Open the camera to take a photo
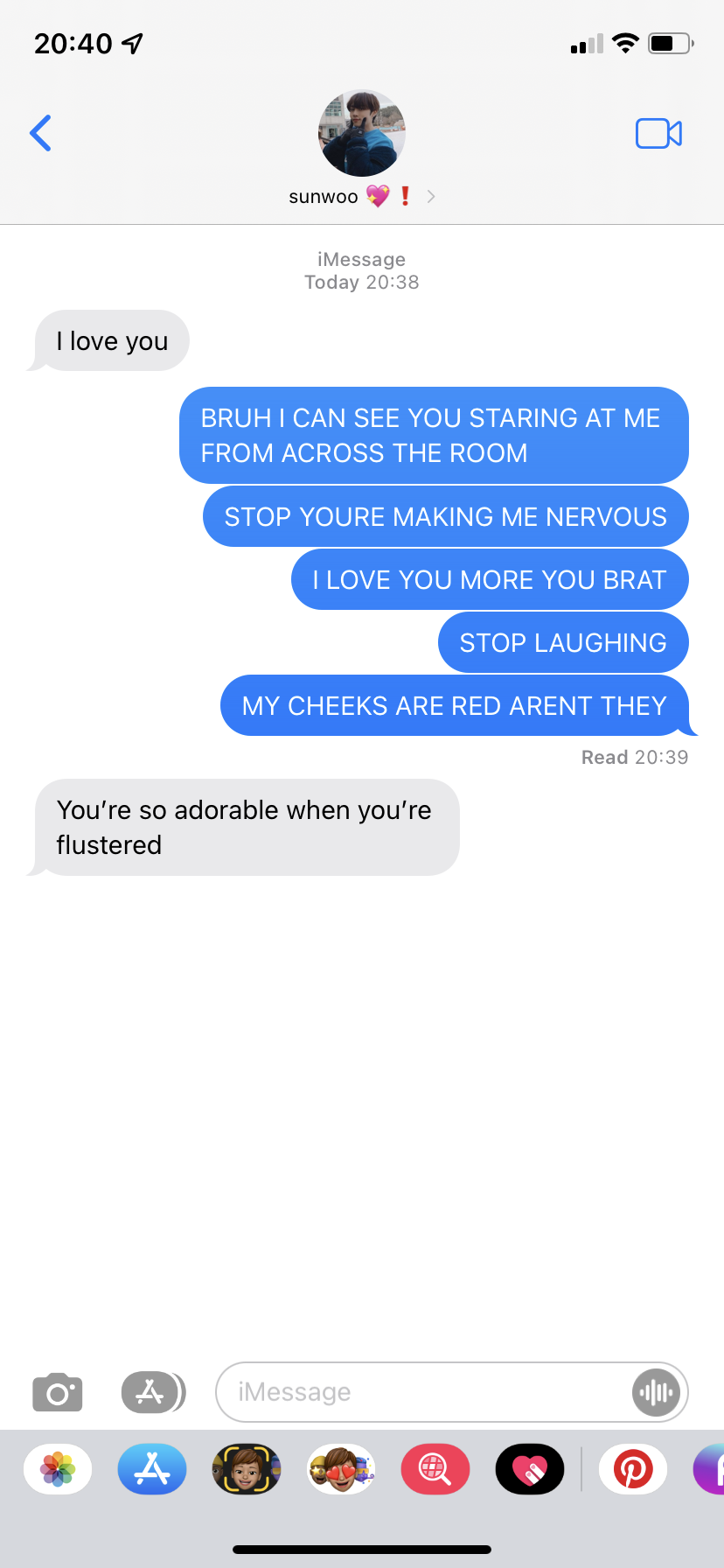The width and height of the screenshot is (724, 1568). coord(58,1392)
